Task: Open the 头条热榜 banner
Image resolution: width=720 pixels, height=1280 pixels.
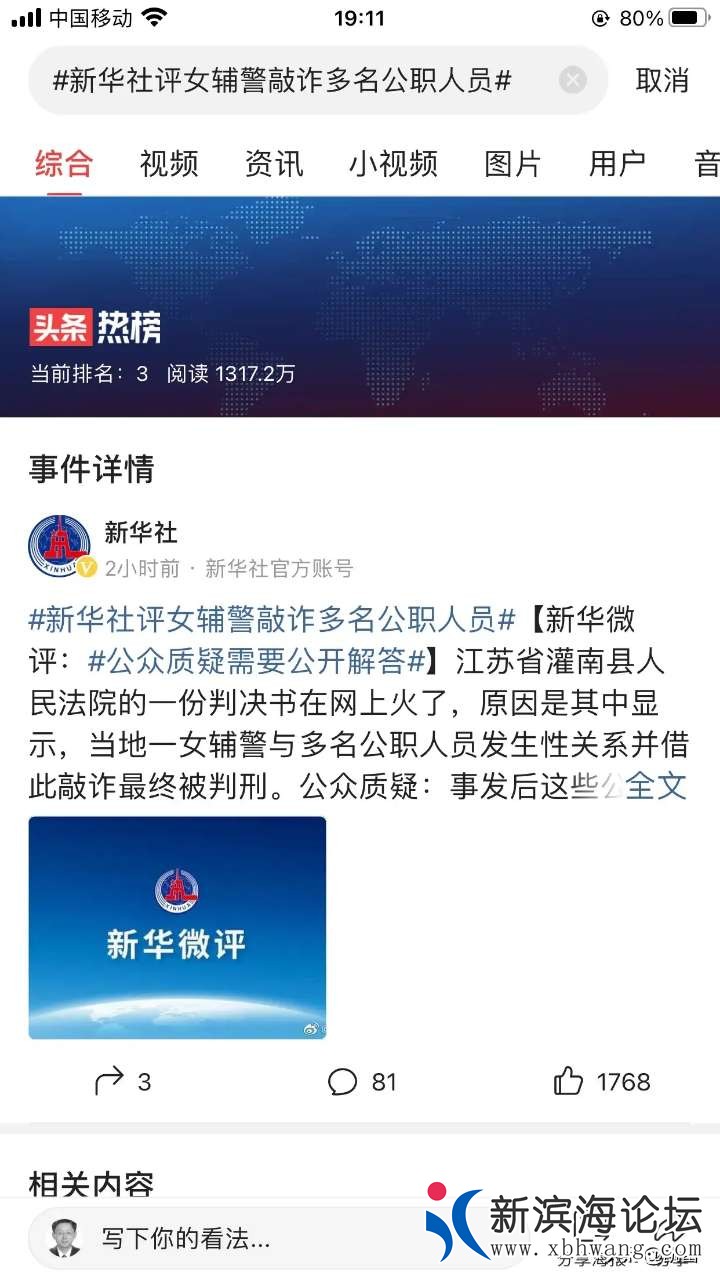Action: pyautogui.click(x=360, y=306)
